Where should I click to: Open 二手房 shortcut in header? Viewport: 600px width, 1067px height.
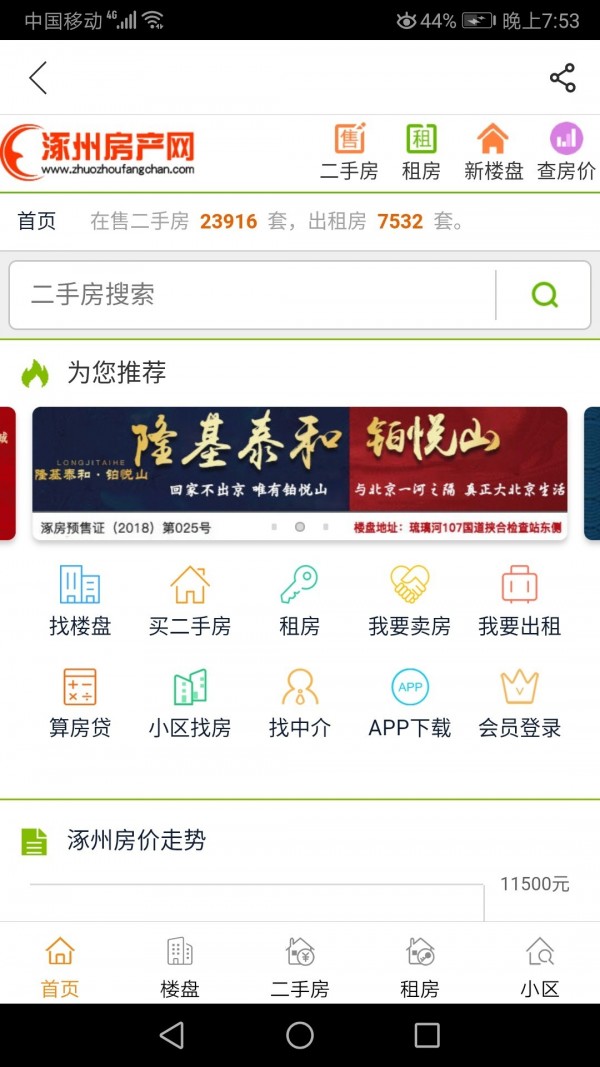[349, 153]
